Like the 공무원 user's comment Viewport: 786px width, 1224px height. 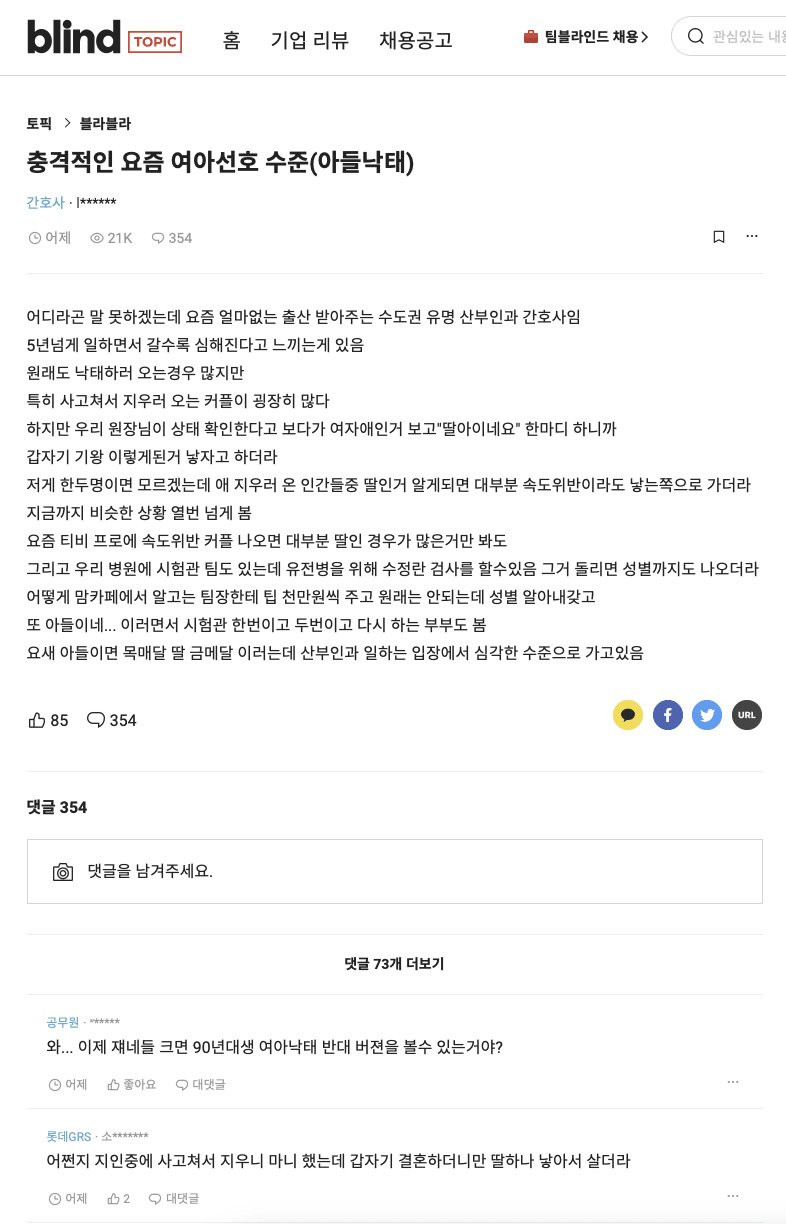pos(132,1084)
